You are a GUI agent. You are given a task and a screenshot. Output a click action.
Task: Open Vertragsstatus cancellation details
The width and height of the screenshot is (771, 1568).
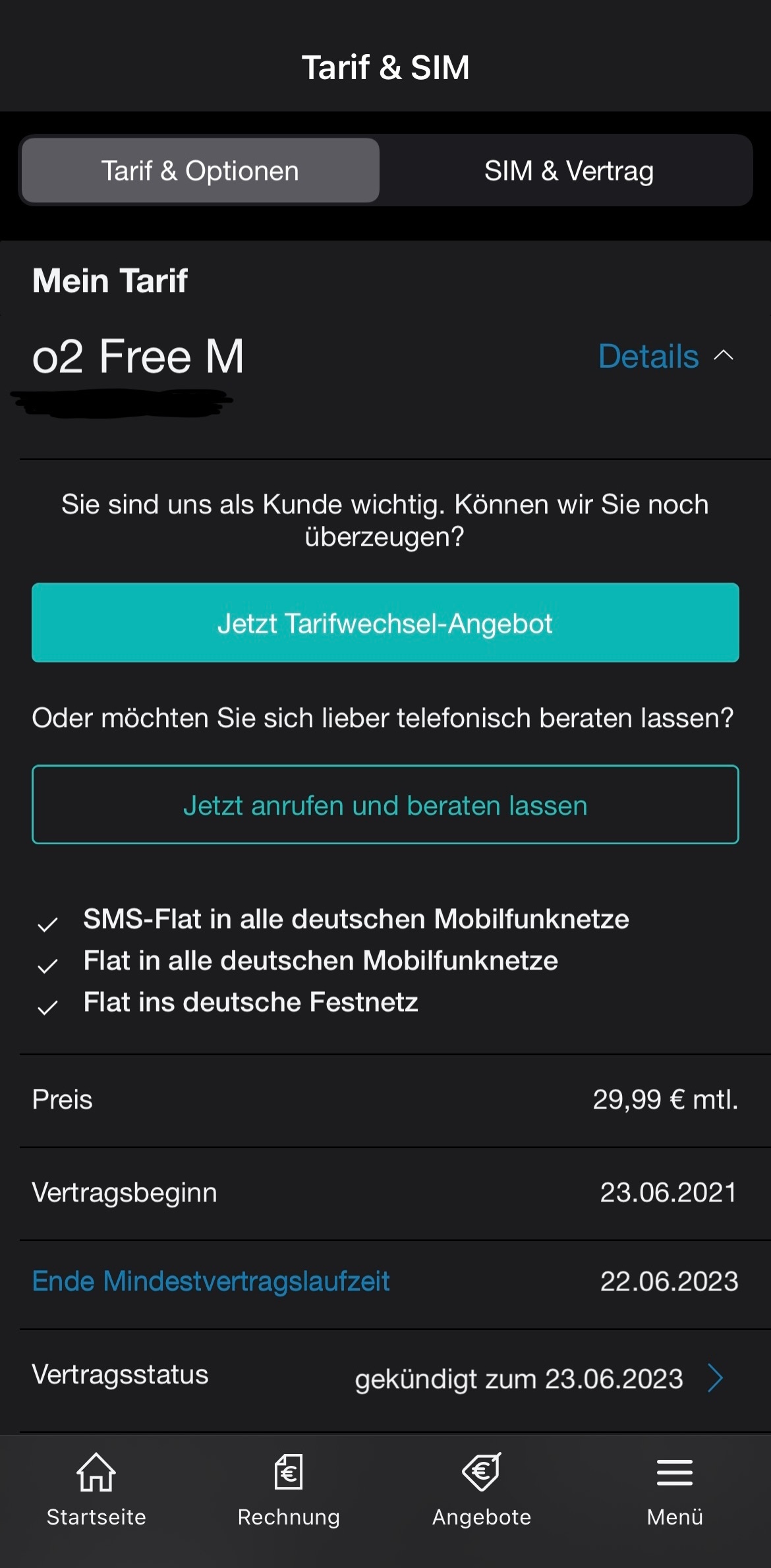pyautogui.click(x=385, y=1378)
